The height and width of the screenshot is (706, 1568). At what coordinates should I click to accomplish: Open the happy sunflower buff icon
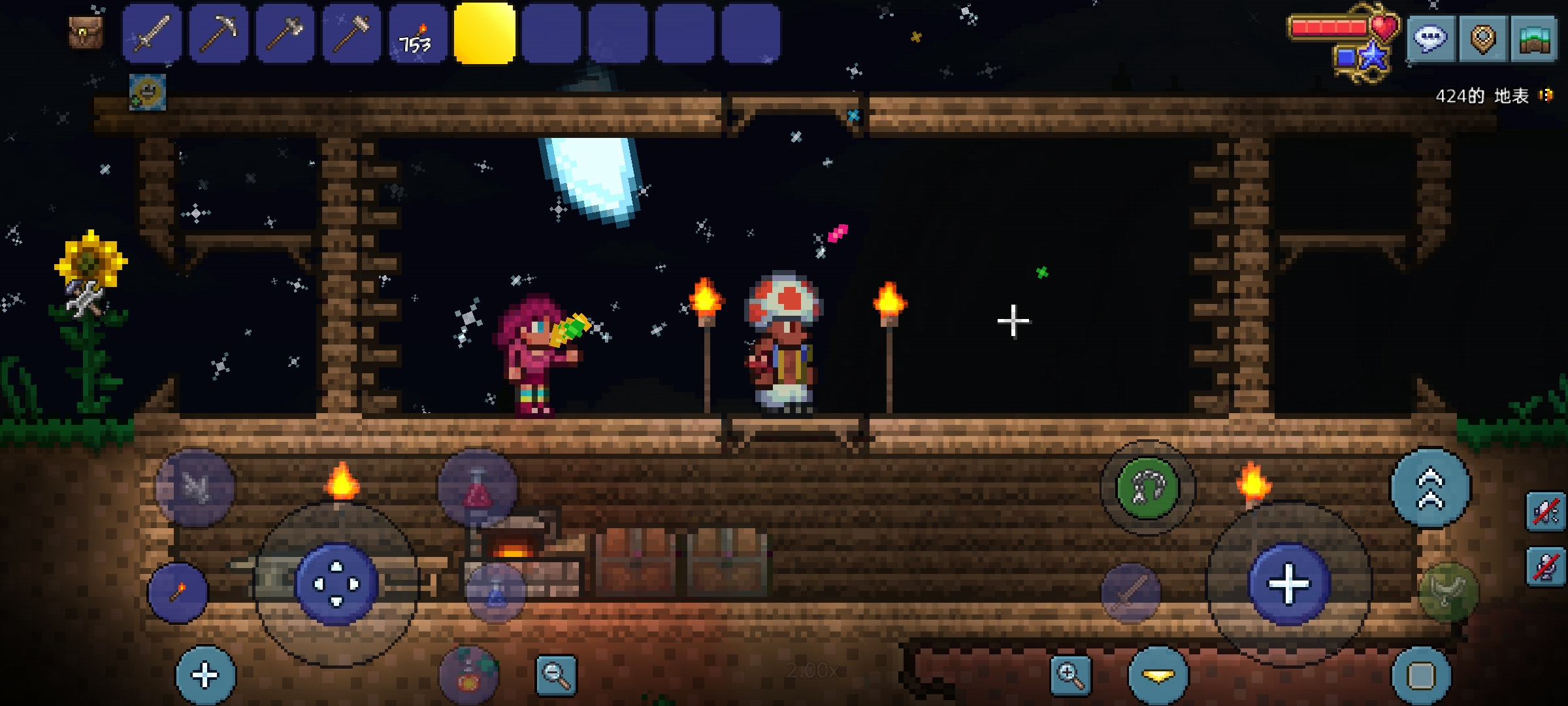[147, 92]
